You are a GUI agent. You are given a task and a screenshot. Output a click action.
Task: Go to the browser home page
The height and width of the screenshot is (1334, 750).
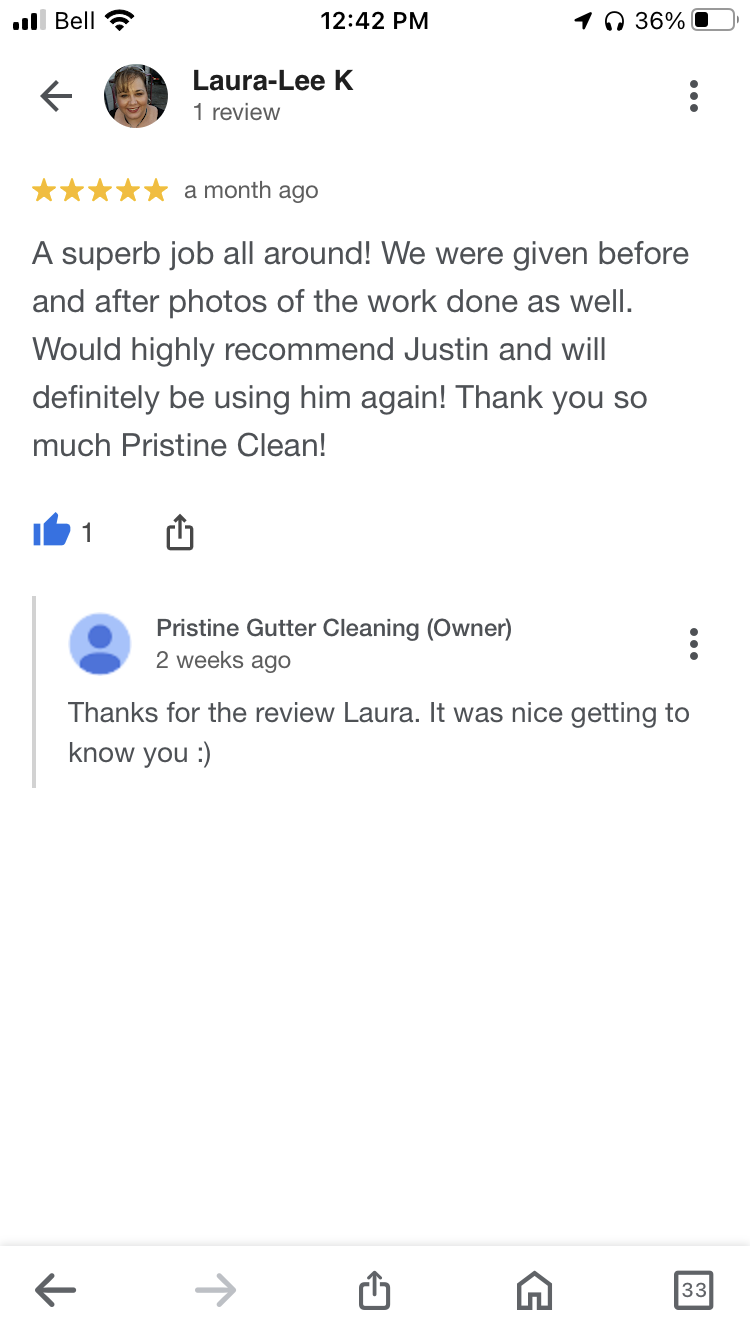[x=534, y=1290]
